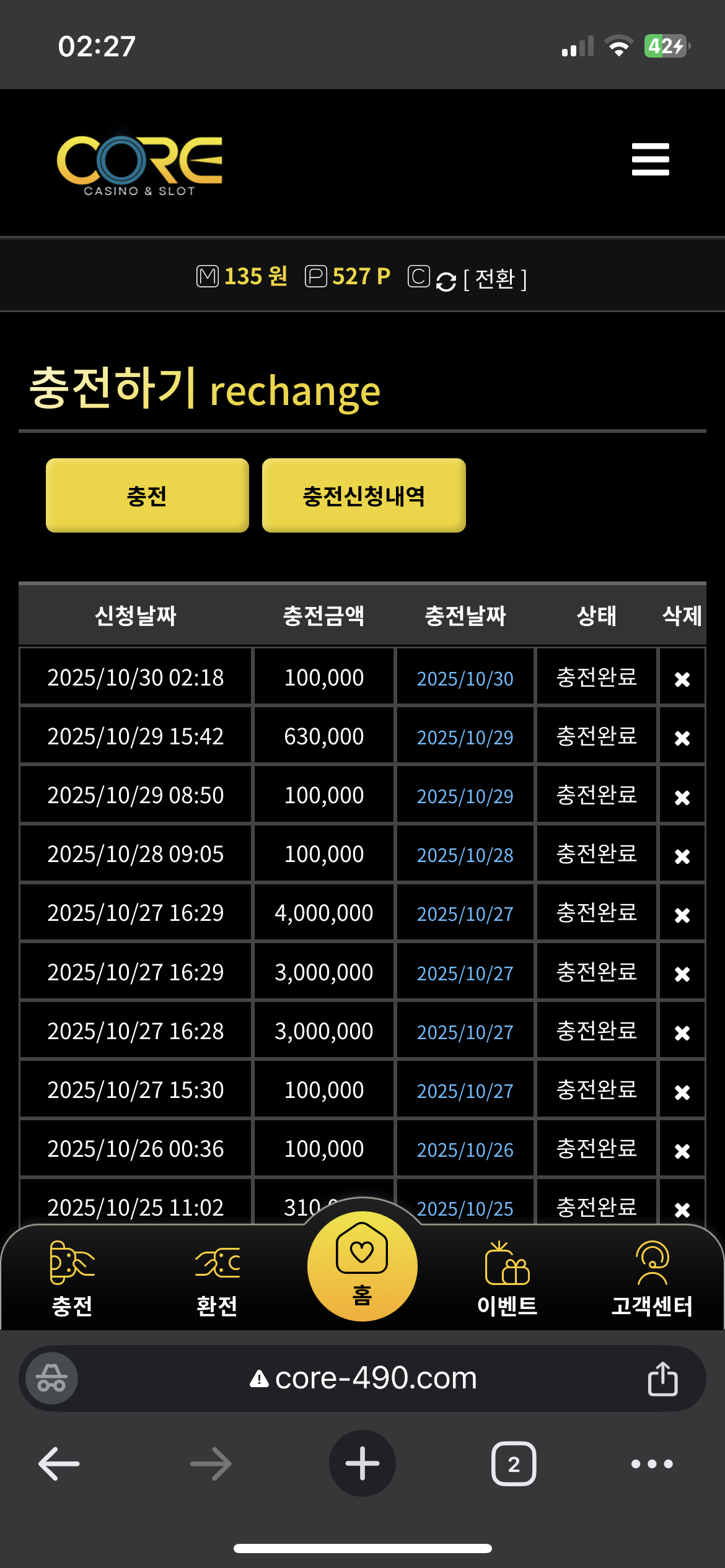
Task: Delete the 4,000,000 recharge entry
Action: click(682, 915)
